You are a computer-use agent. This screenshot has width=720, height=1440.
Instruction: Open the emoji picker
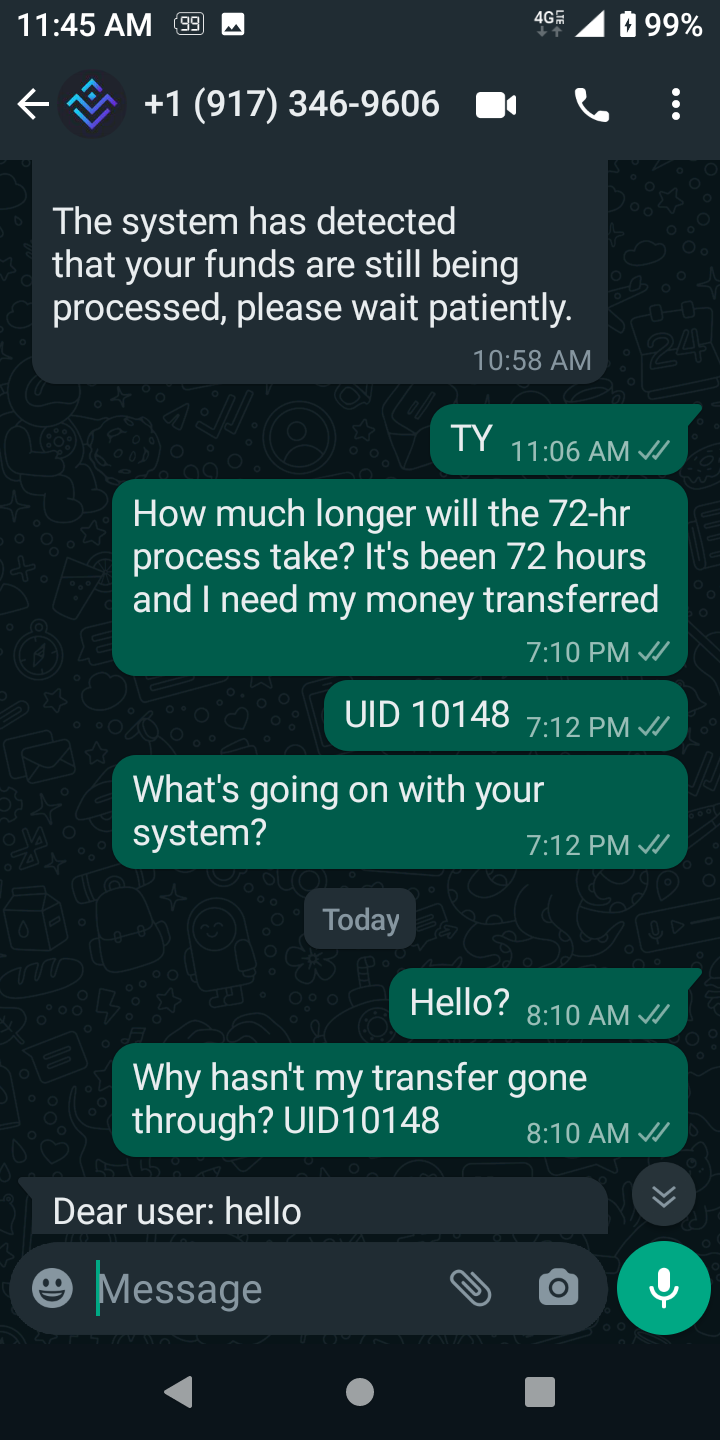point(52,1288)
